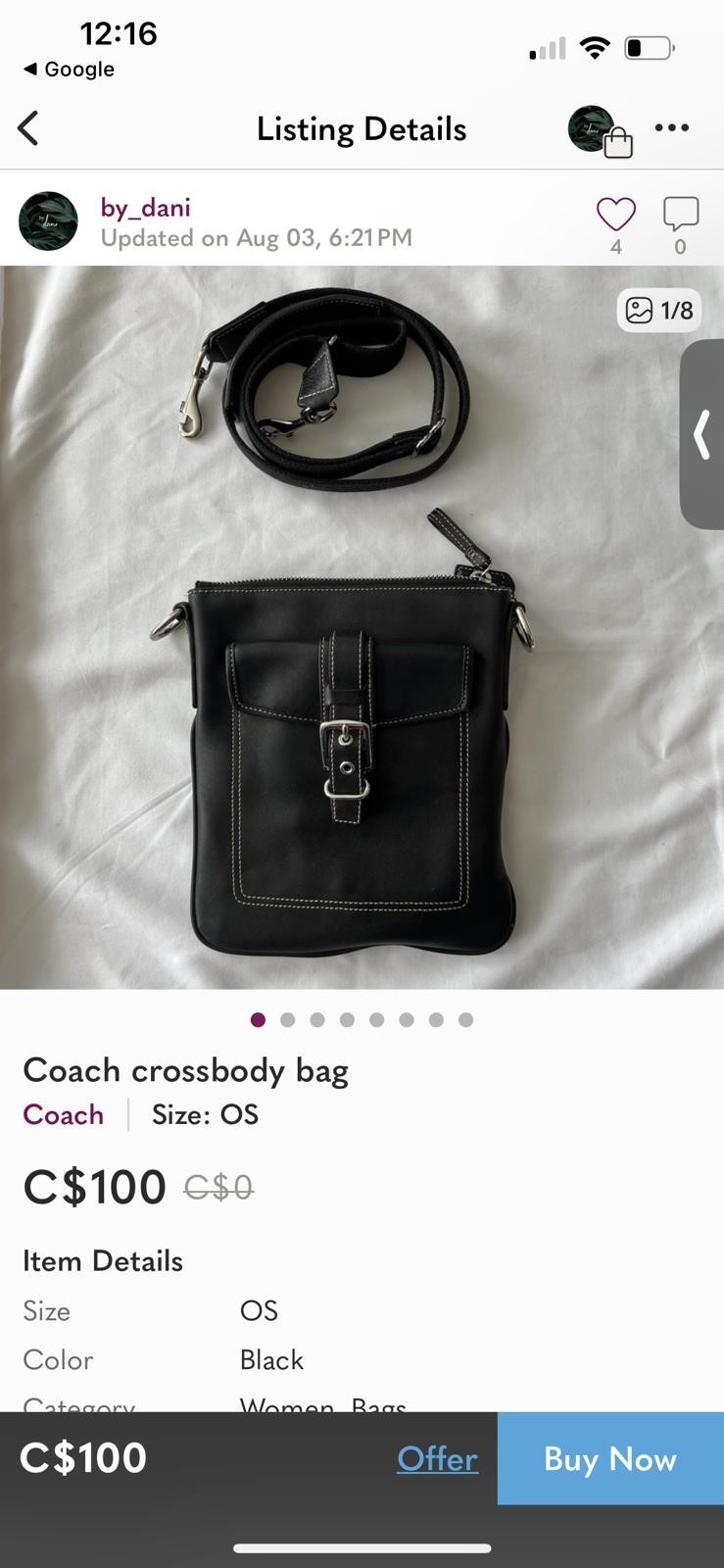
Task: Tap Buy Now to purchase
Action: point(610,1459)
